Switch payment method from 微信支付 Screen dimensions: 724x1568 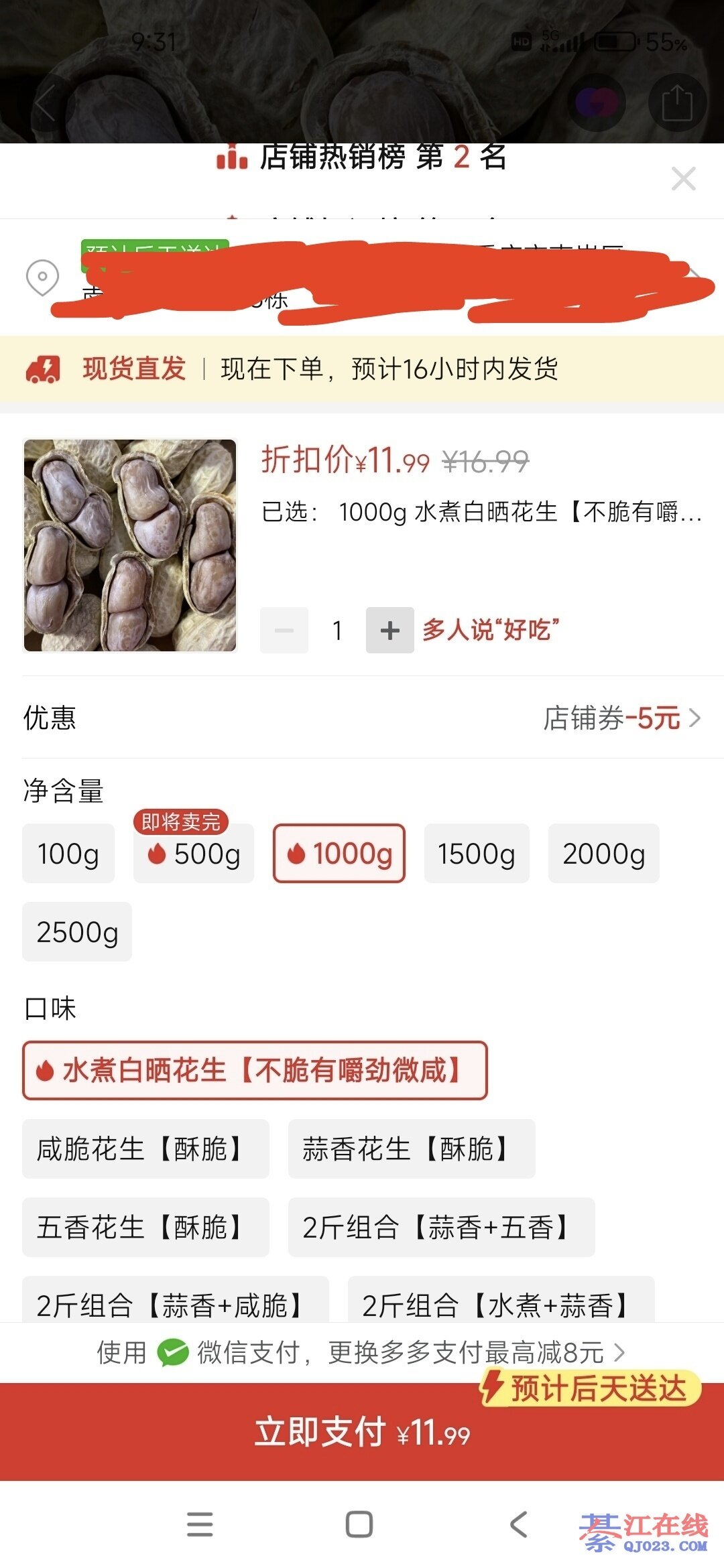tap(362, 1352)
